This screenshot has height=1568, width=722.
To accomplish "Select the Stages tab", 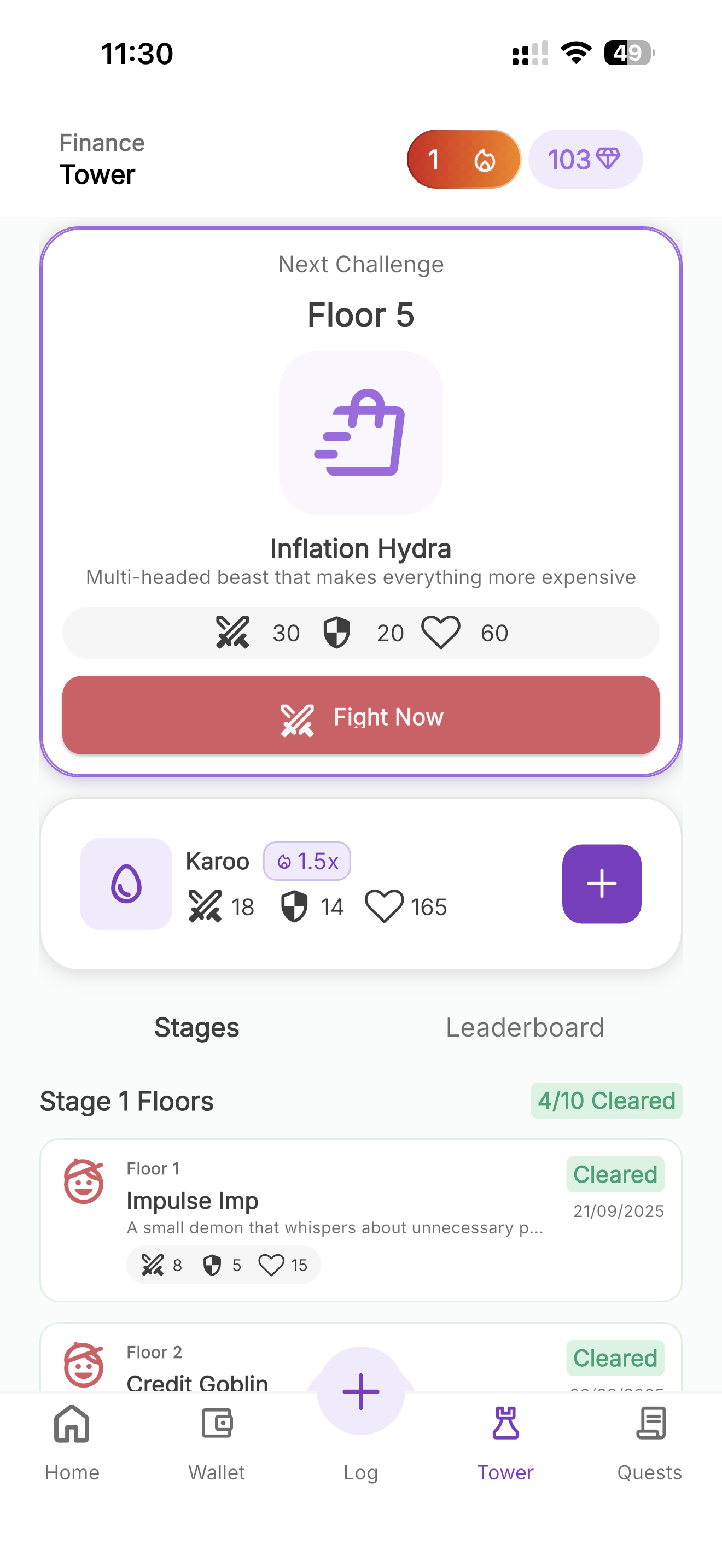I will coord(196,1027).
